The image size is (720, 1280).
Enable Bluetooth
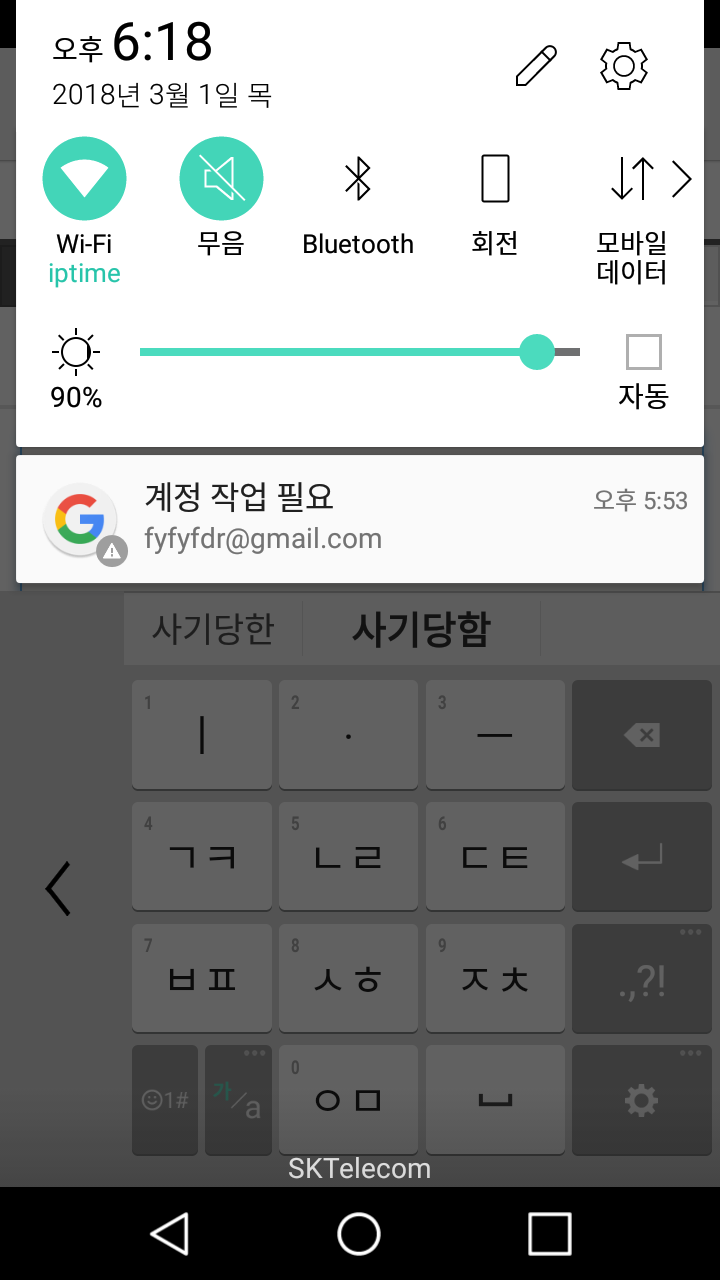pyautogui.click(x=358, y=180)
